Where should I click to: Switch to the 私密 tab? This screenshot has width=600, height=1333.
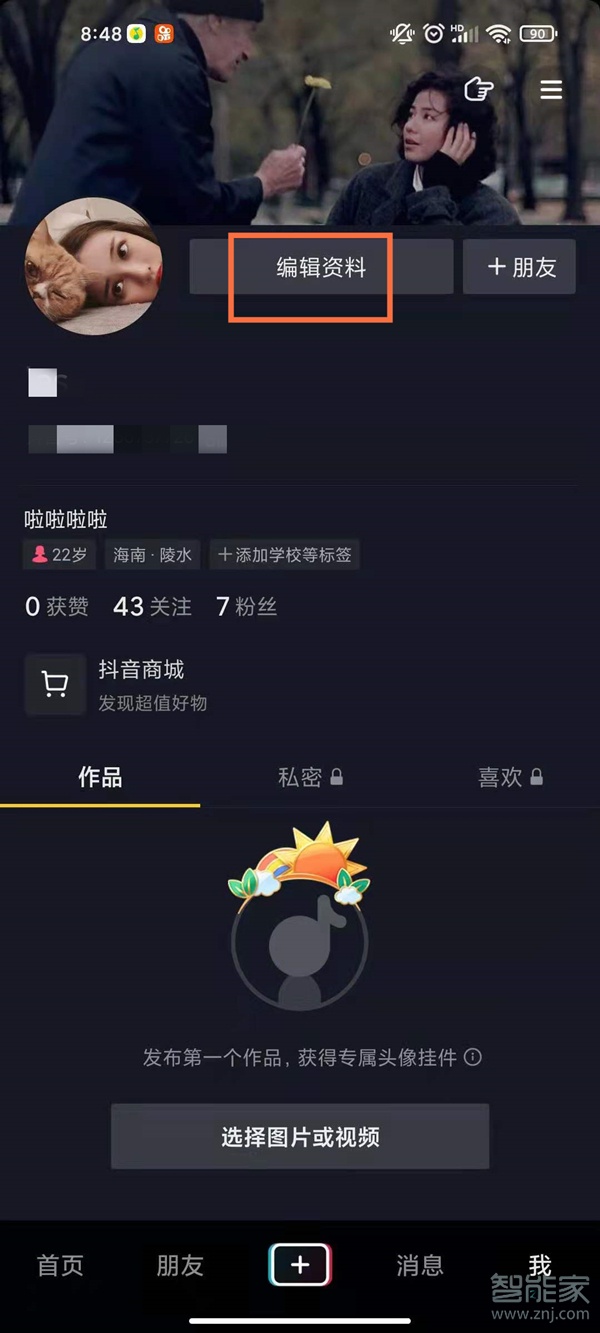[309, 777]
